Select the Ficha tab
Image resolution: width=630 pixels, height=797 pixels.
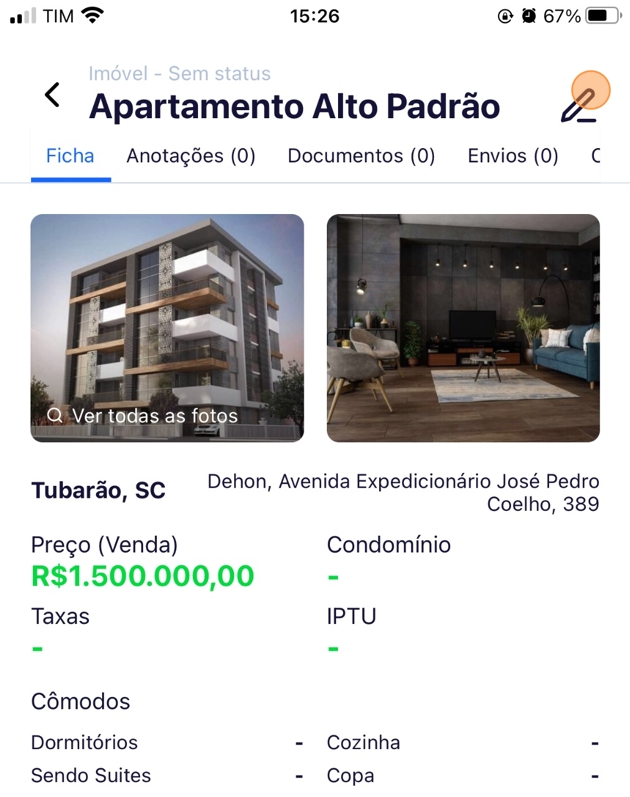tap(70, 156)
